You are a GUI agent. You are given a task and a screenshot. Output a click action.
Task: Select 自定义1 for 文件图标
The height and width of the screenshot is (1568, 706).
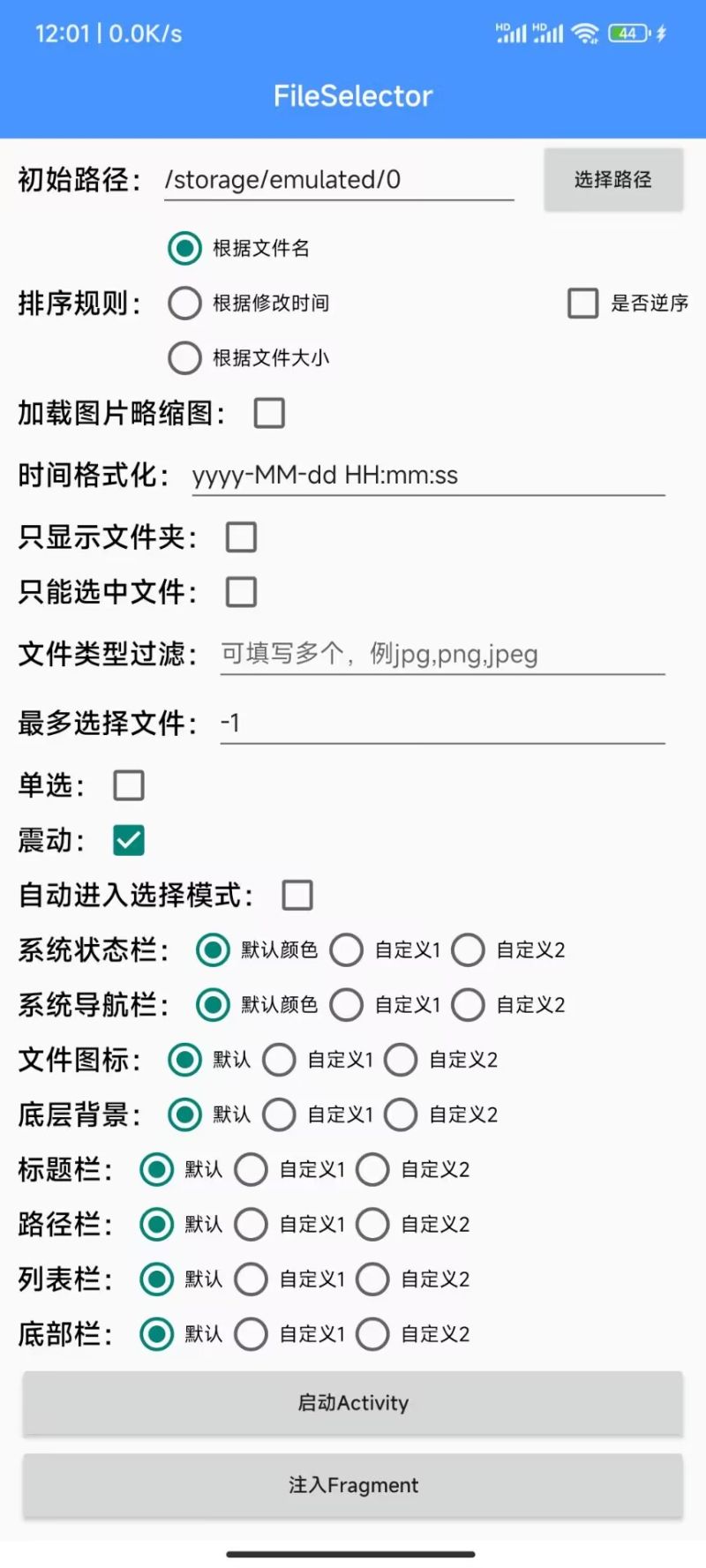coord(319,1060)
